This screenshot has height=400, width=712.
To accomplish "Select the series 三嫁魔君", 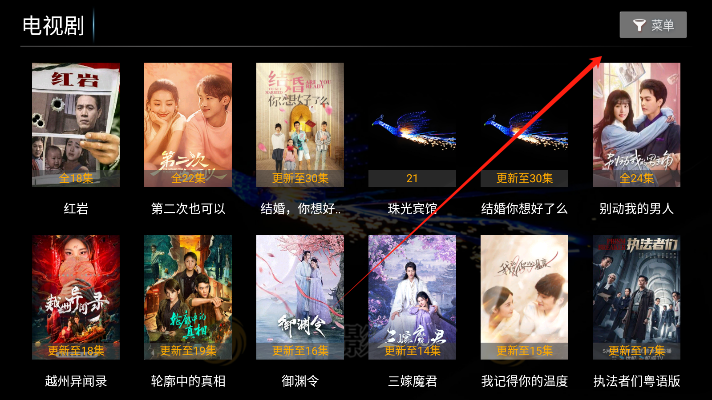I will click(412, 298).
